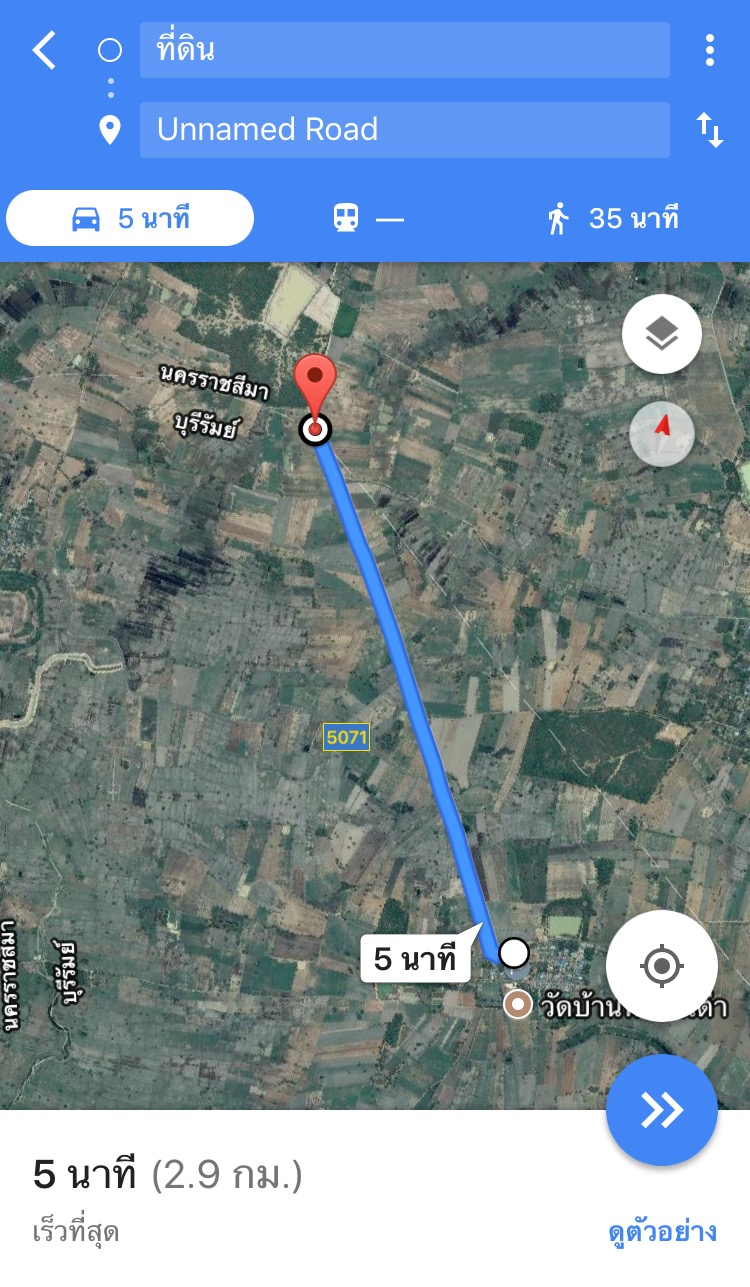Switch to the transit directions tab
Screen dimensions: 750x1287
pyautogui.click(x=367, y=218)
